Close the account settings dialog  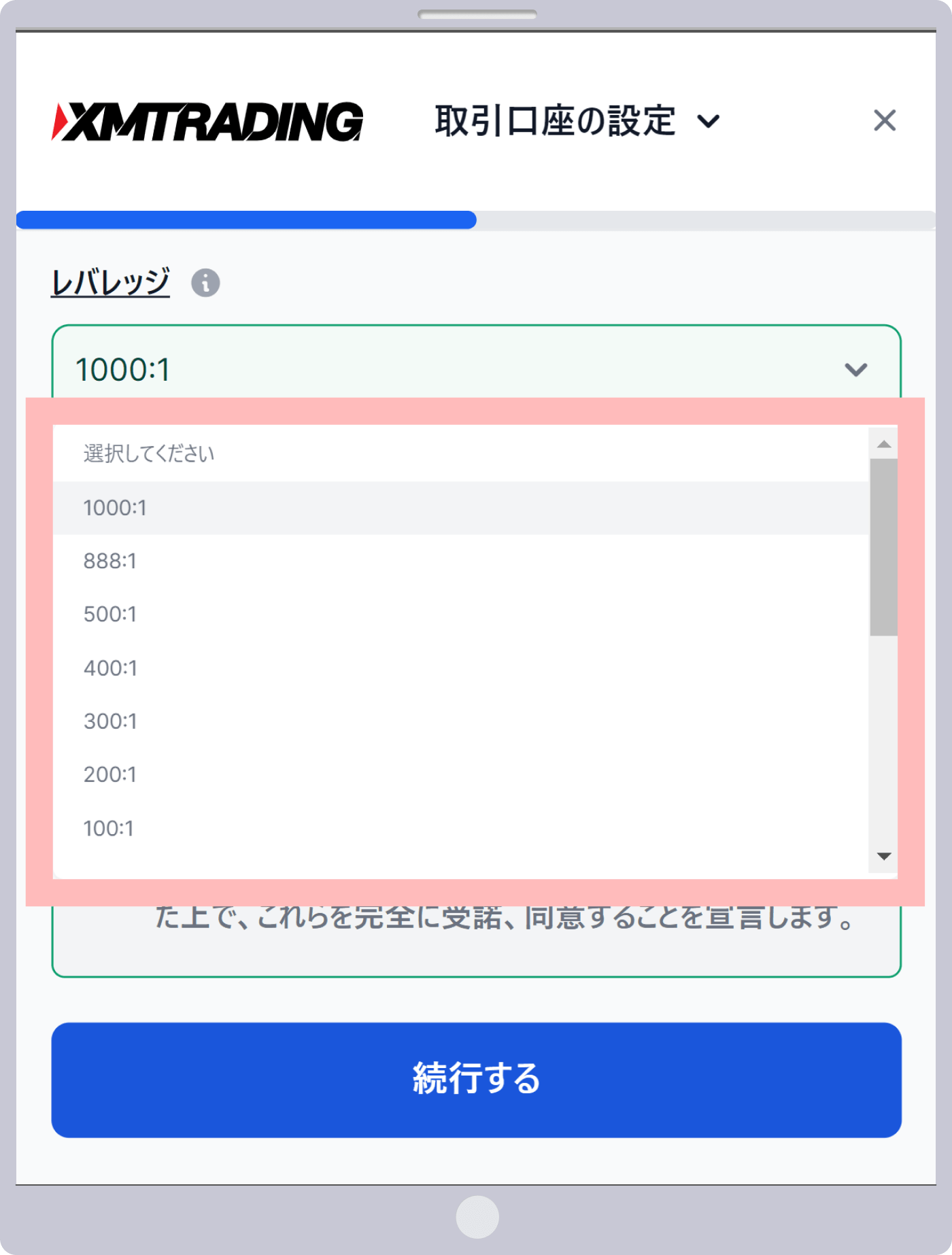pos(884,121)
